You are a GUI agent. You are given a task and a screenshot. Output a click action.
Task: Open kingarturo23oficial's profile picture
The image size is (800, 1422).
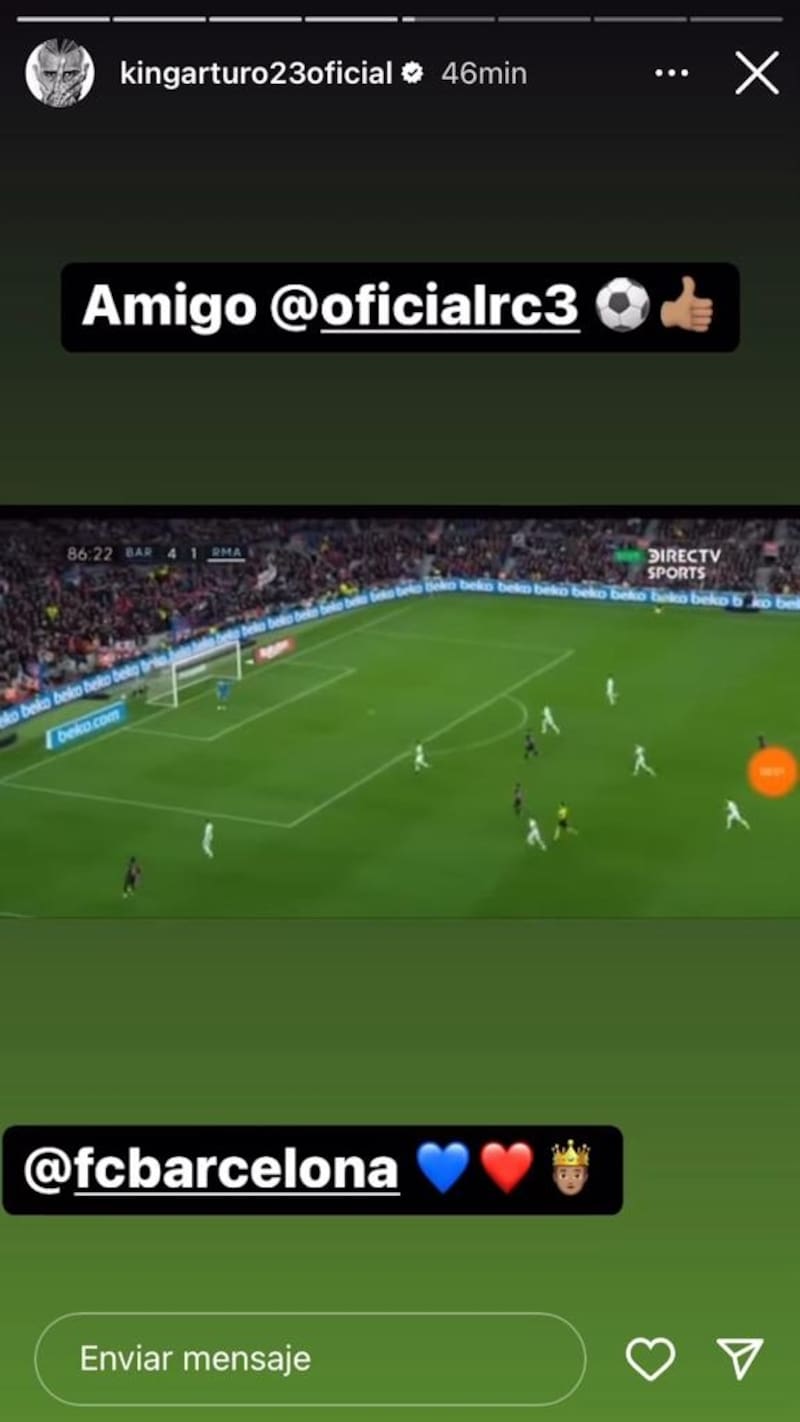point(60,73)
